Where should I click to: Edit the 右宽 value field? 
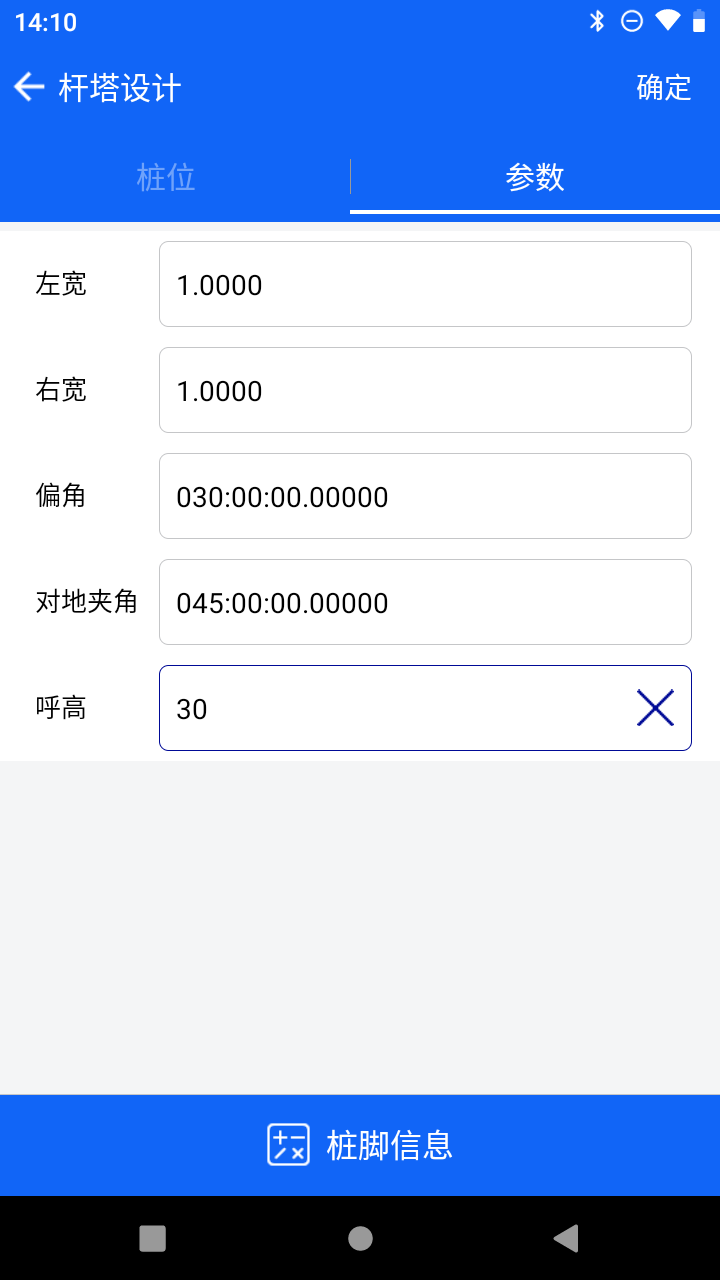(425, 390)
